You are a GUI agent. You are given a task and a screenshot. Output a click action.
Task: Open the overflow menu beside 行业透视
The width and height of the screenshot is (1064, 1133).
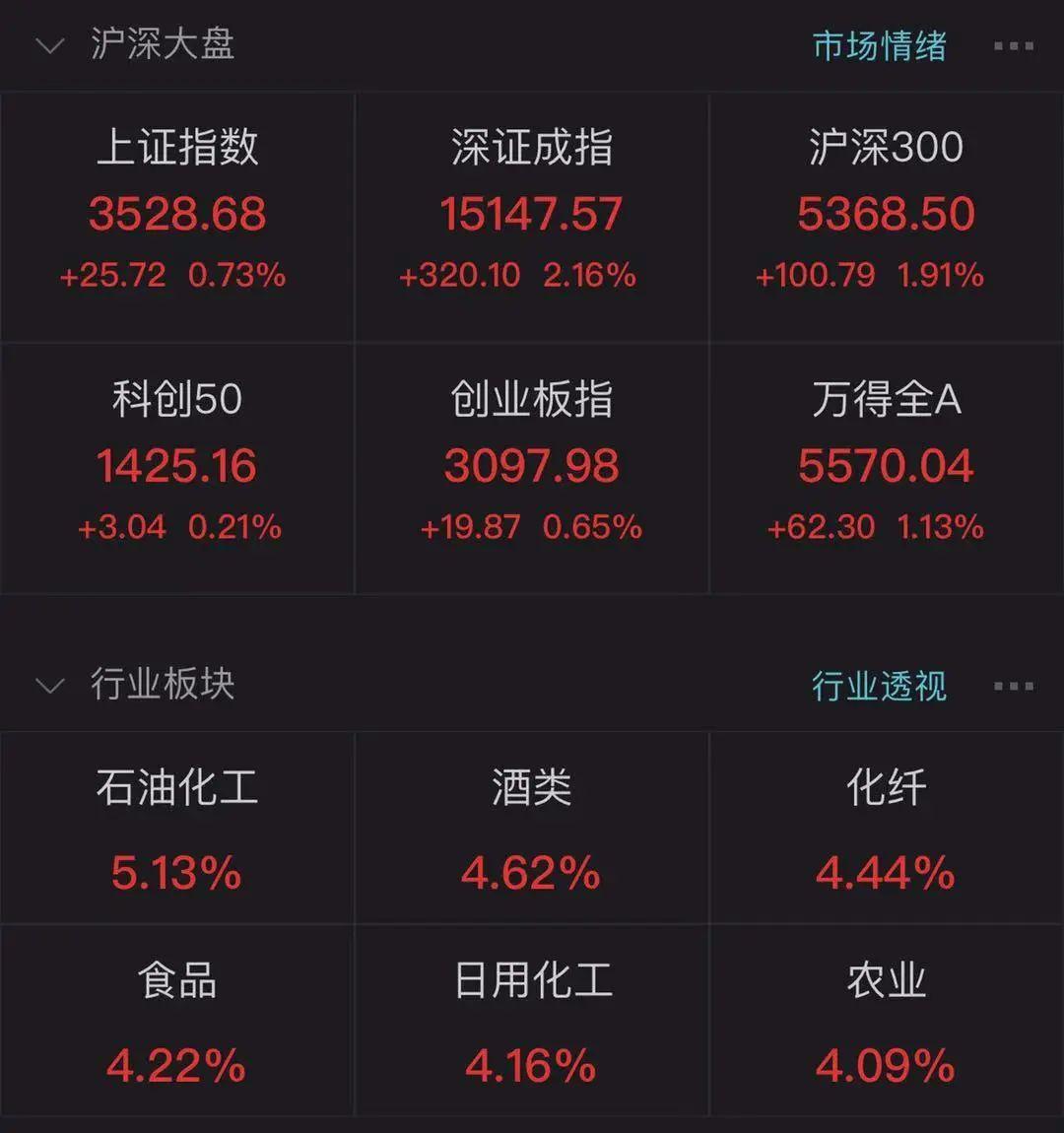(1013, 686)
